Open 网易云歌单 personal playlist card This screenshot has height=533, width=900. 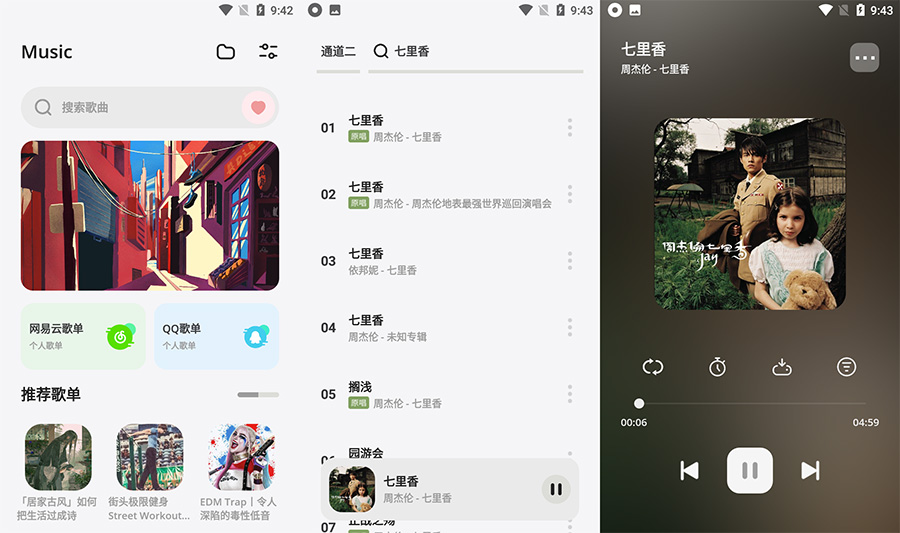click(83, 337)
